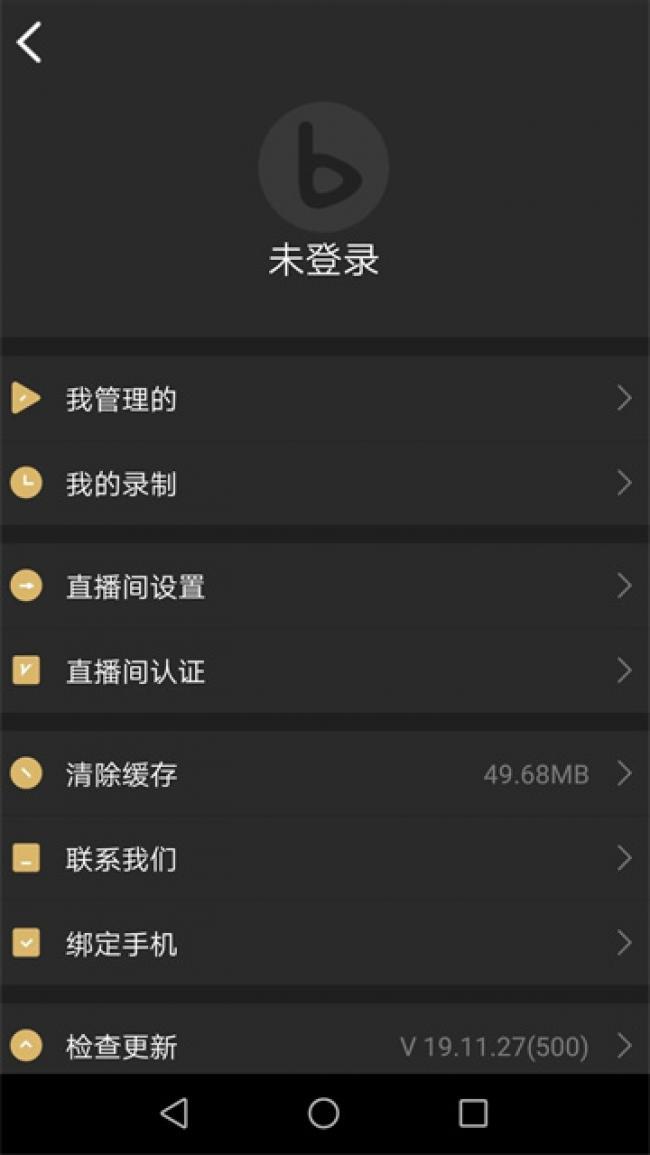This screenshot has width=650, height=1155.
Task: Tap the 未登录 avatar to log in
Action: tap(323, 167)
